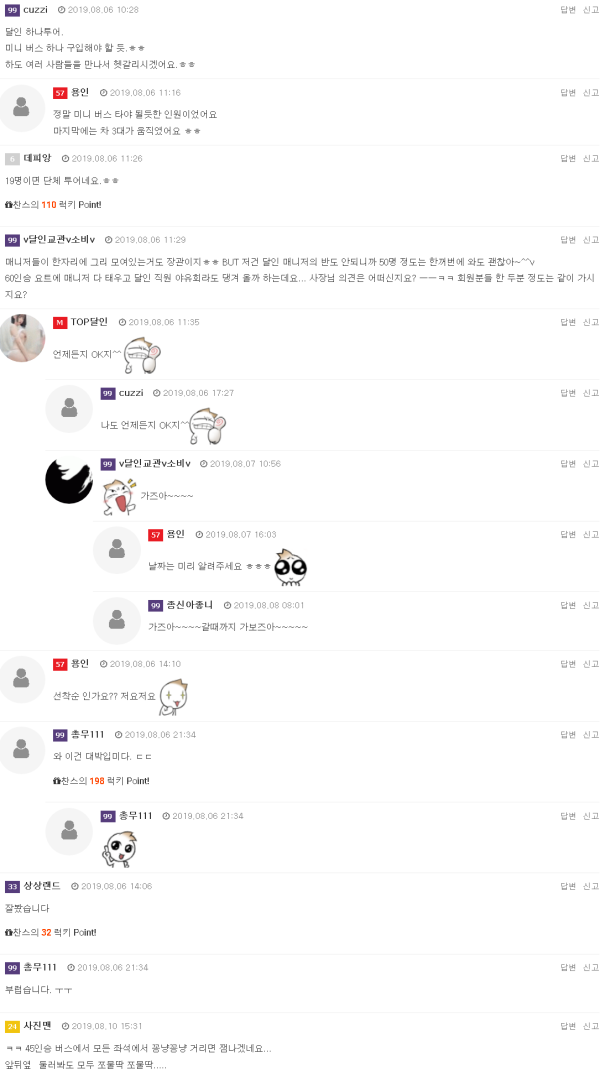
Task: Open v달인교관v소비v avatar on 10:56 reply
Action: click(69, 480)
